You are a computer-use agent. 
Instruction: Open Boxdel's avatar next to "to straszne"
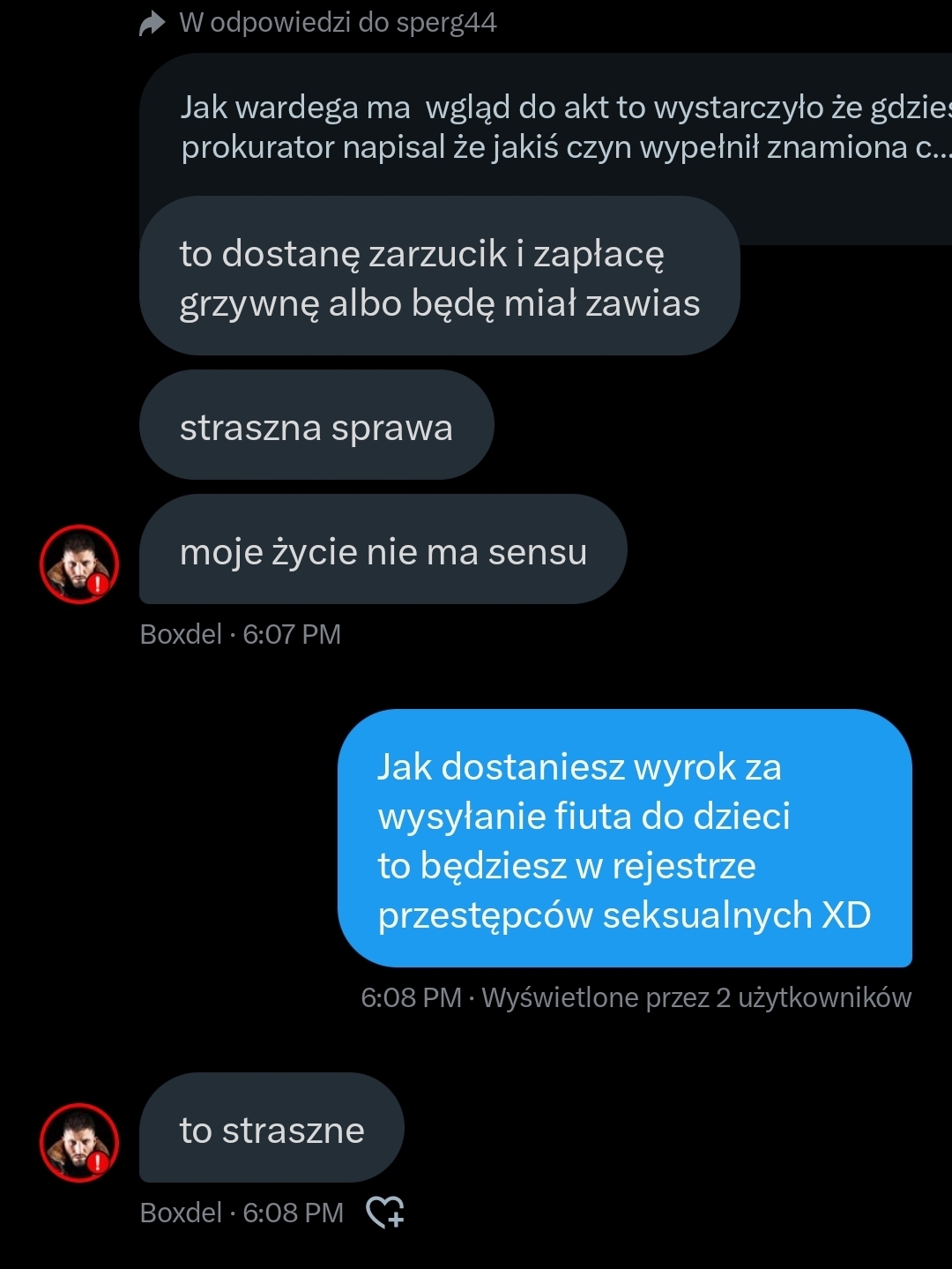click(79, 1142)
